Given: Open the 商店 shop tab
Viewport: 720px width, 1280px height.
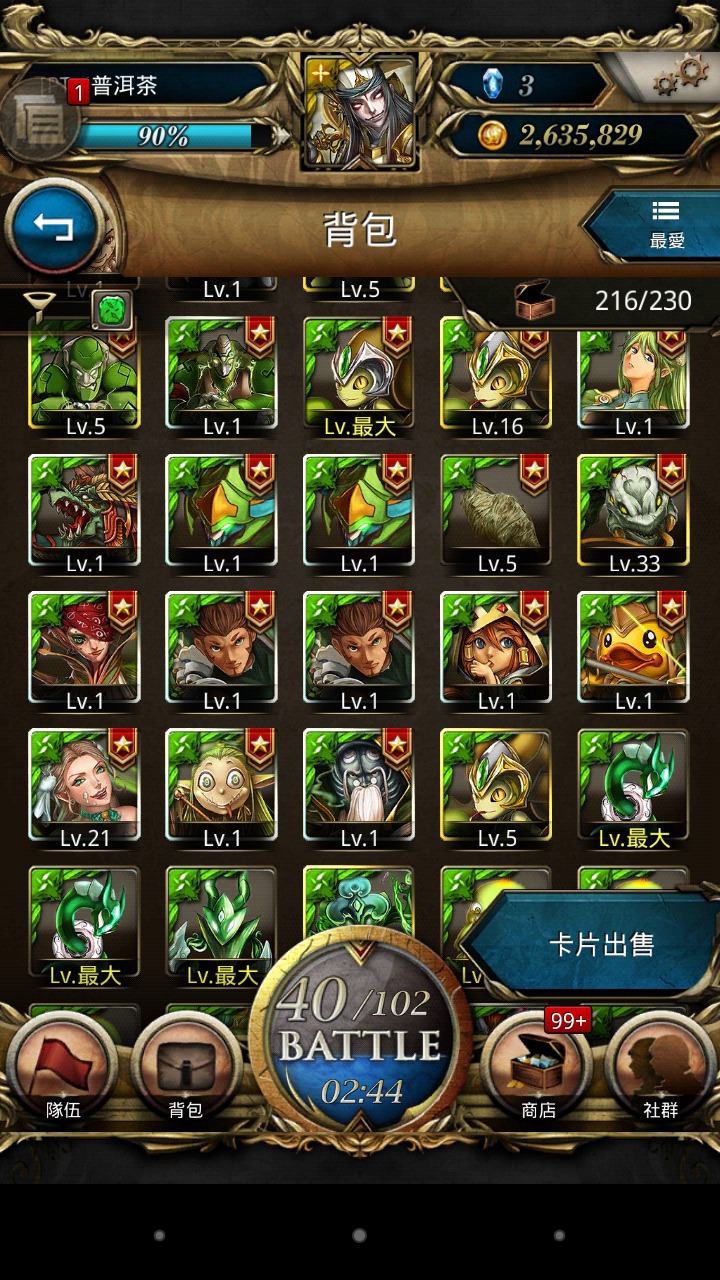Looking at the screenshot, I should tap(538, 1068).
